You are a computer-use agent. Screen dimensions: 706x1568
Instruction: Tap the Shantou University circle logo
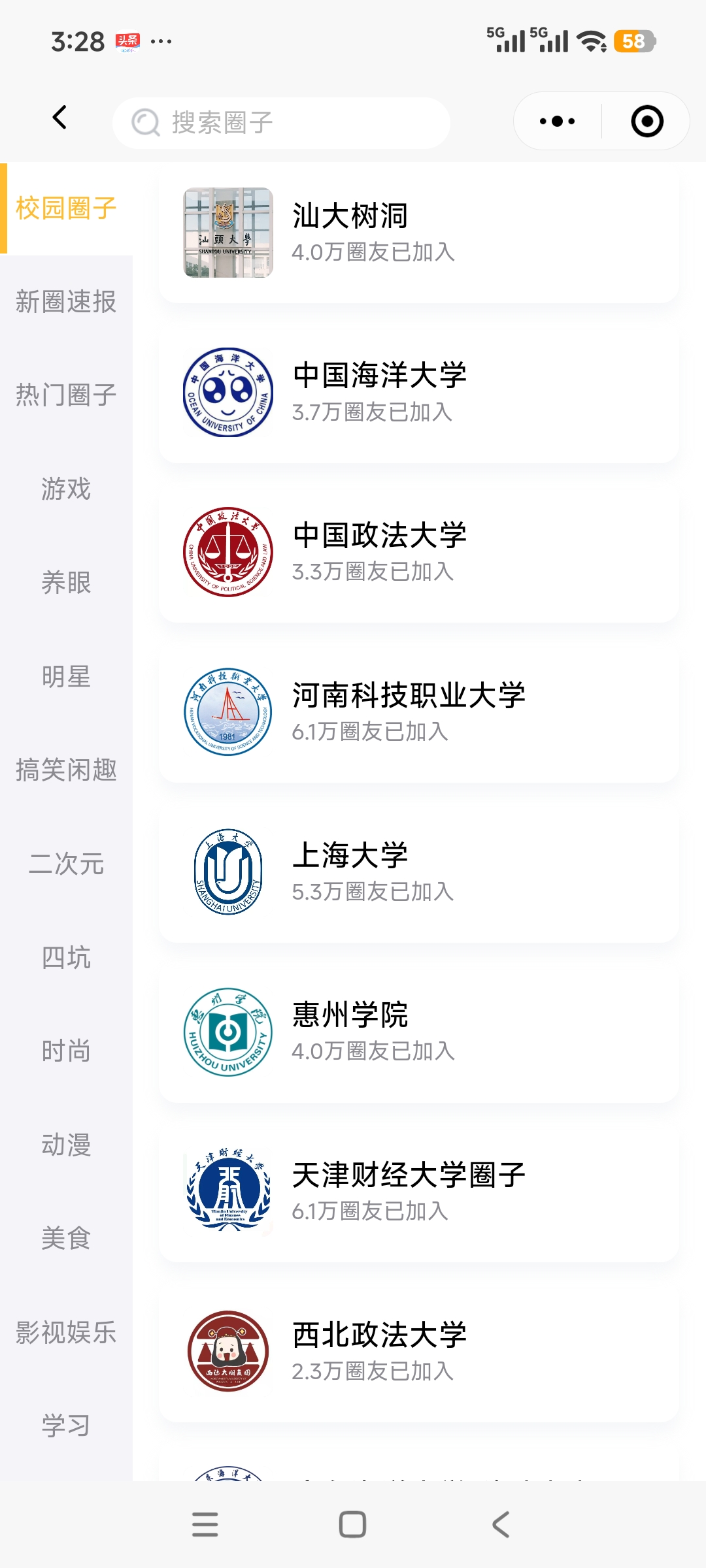pos(227,233)
